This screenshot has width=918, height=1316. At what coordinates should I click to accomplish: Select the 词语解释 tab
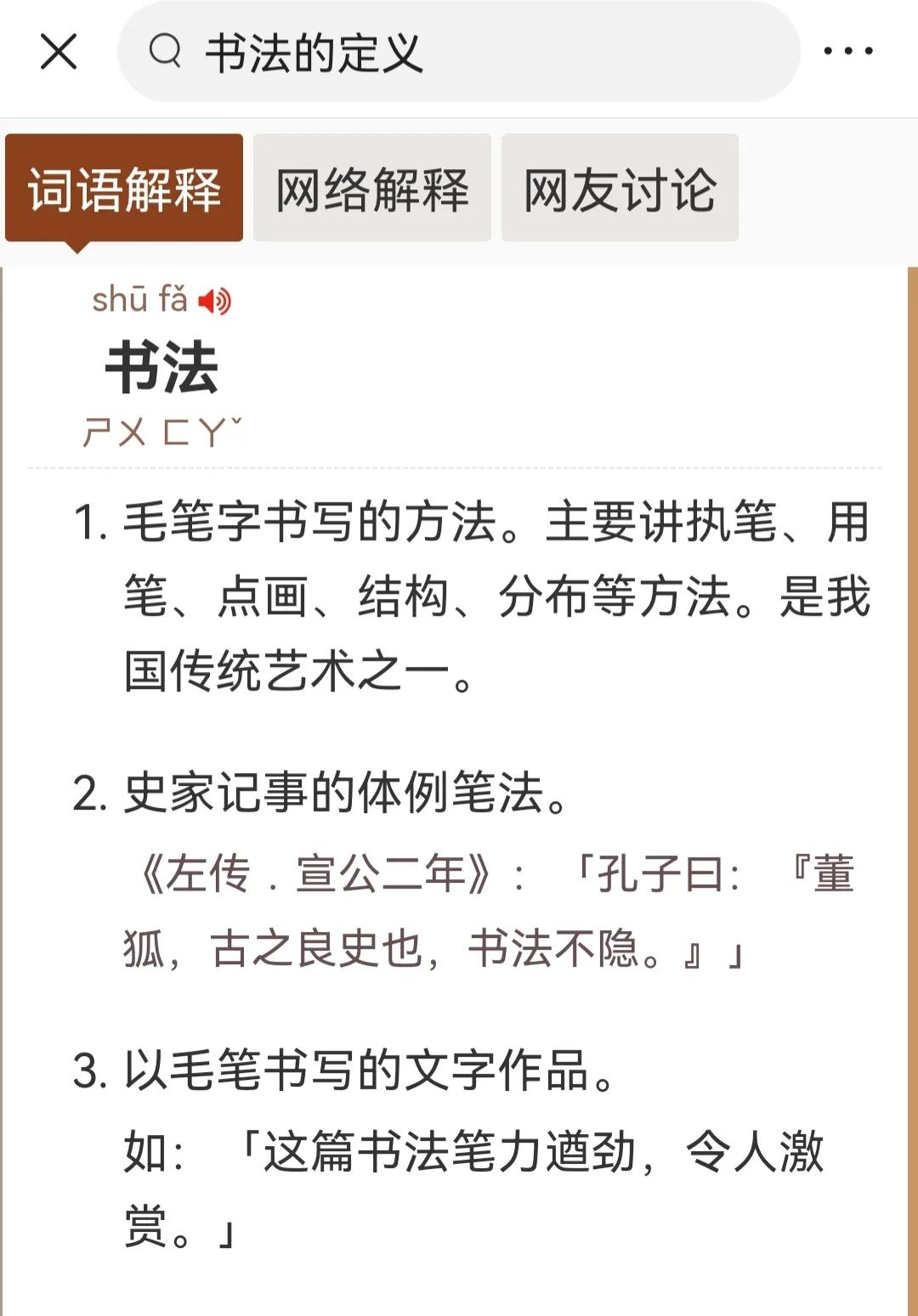124,188
